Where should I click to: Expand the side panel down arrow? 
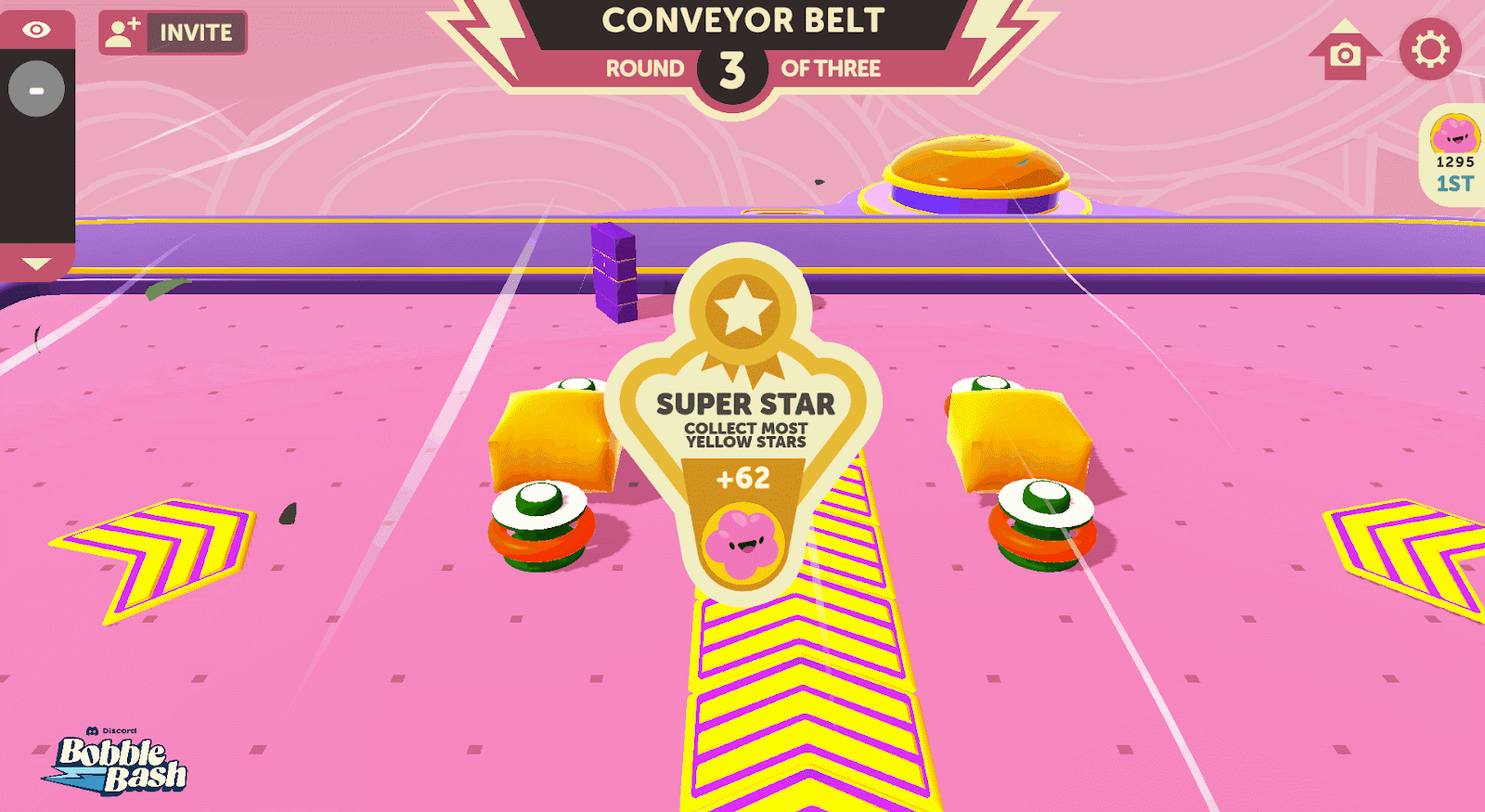36,264
